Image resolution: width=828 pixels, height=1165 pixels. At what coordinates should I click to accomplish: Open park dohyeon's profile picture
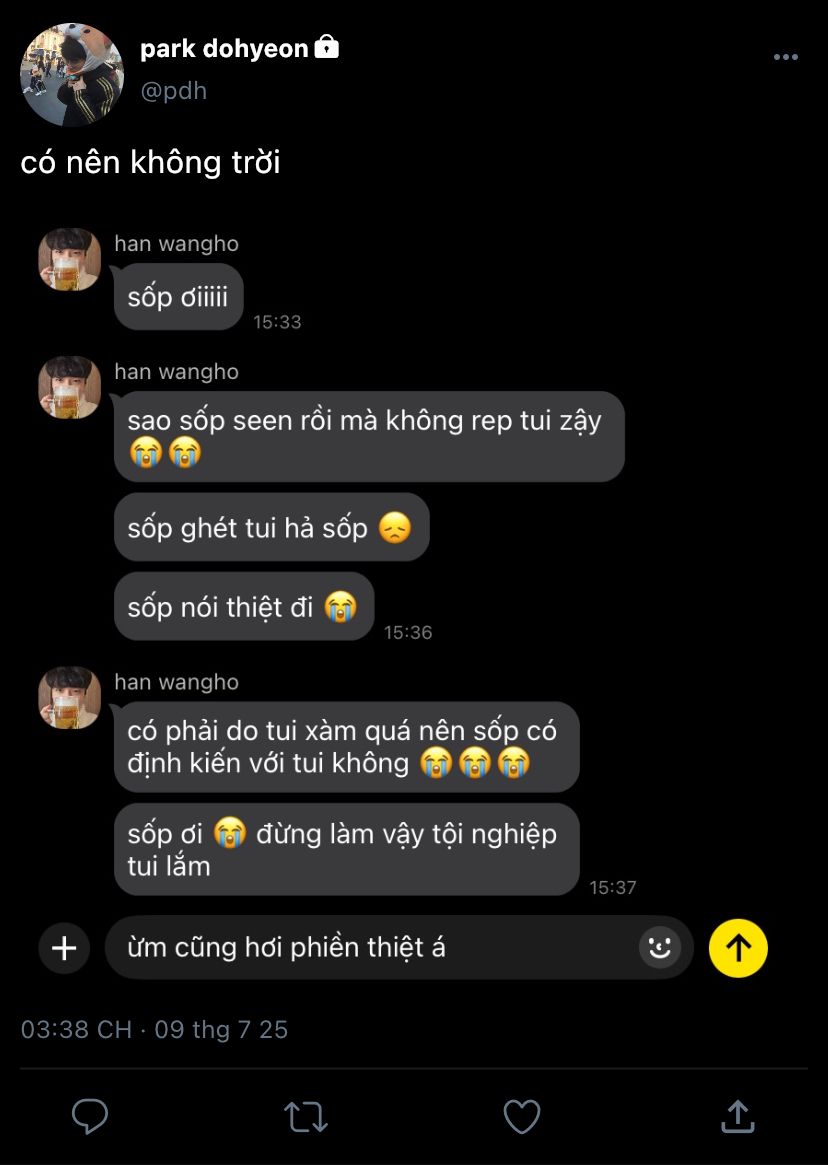72,75
